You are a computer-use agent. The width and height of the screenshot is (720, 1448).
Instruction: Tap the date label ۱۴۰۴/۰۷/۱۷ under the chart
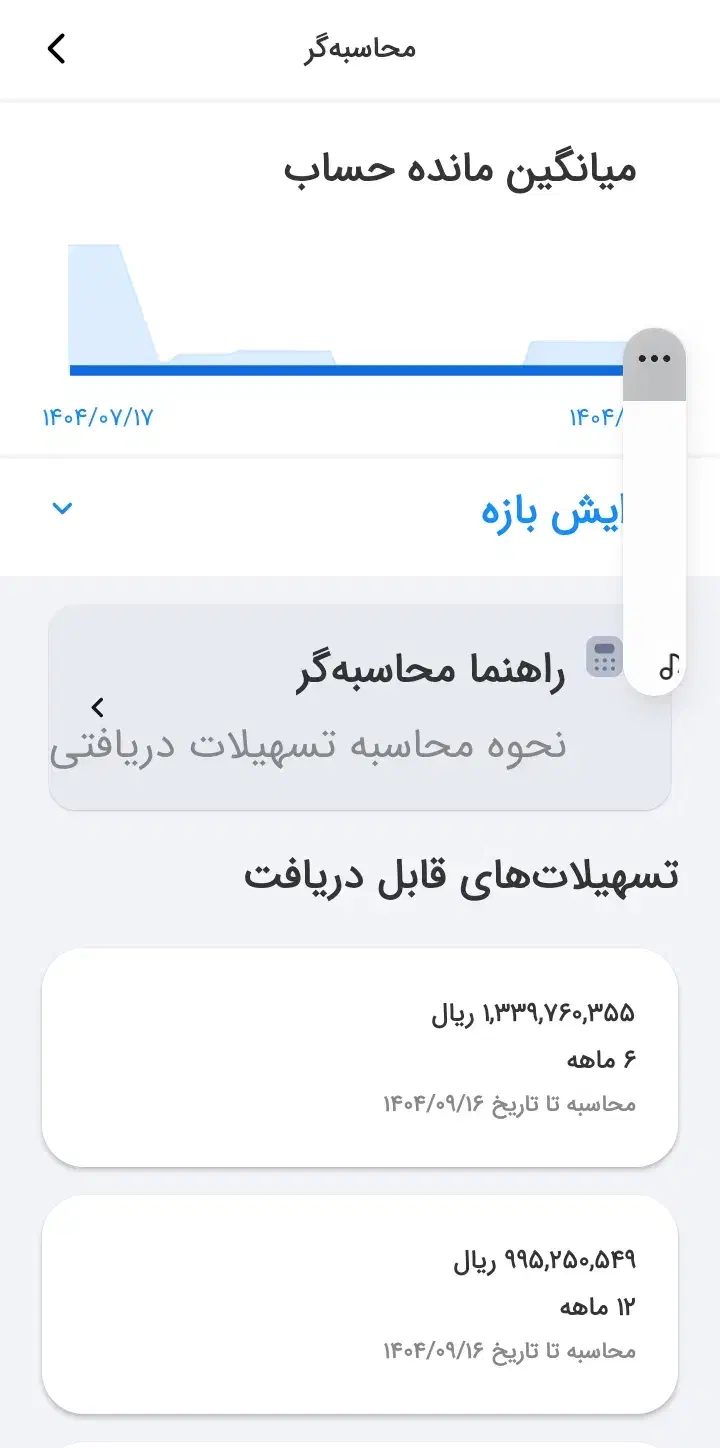[x=97, y=416]
